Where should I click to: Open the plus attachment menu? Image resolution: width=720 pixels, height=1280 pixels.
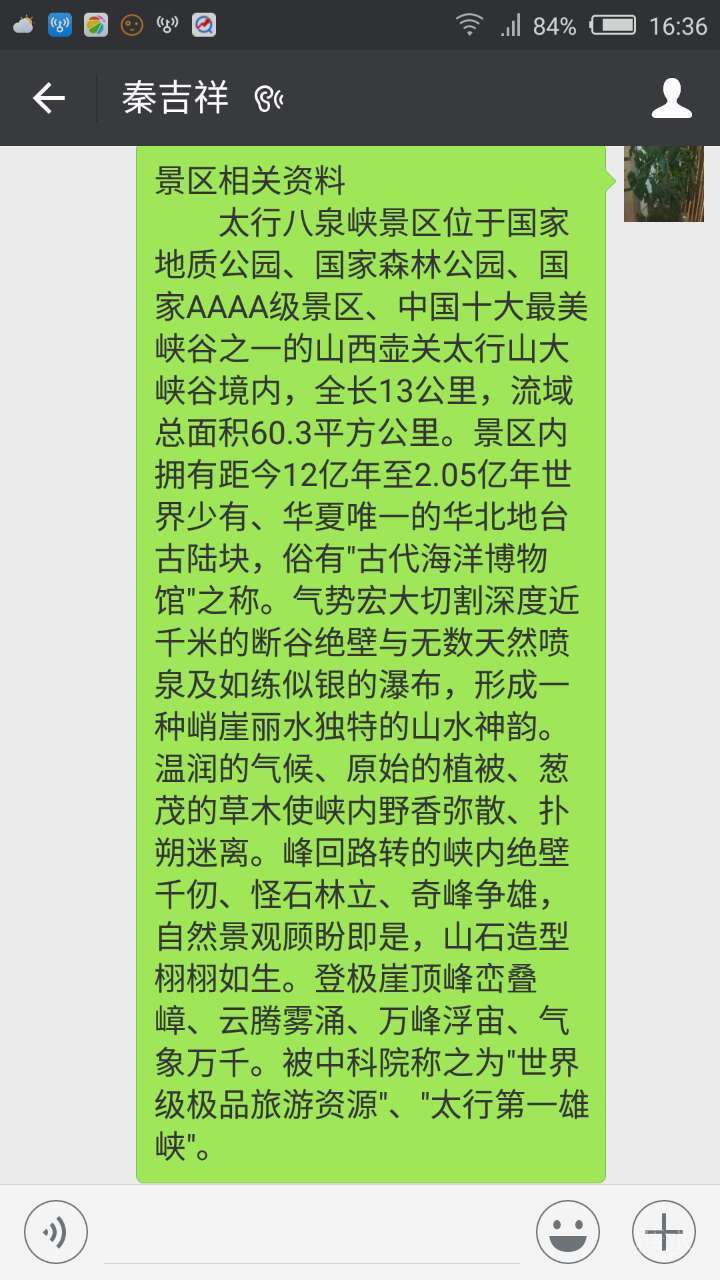coord(664,1231)
